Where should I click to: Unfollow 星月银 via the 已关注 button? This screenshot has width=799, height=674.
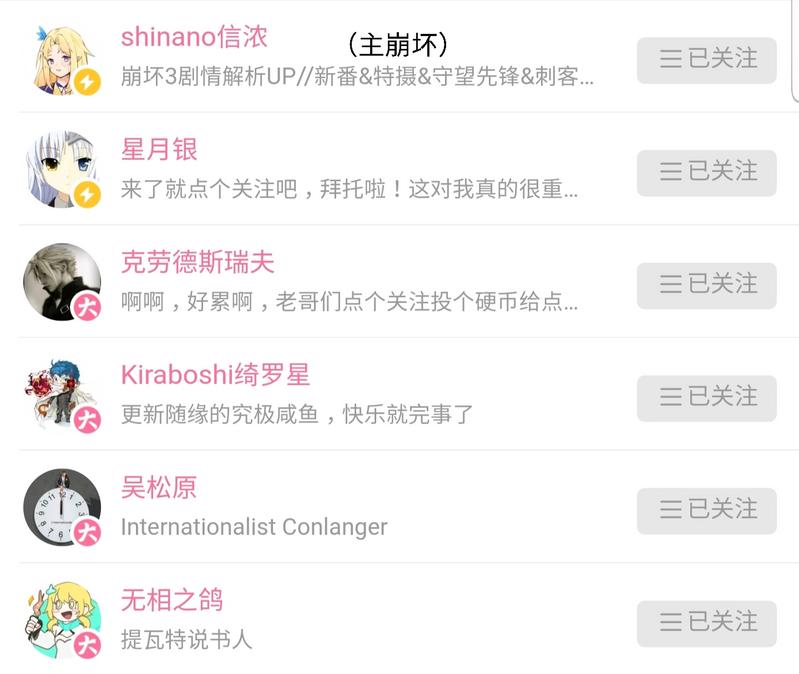point(706,172)
